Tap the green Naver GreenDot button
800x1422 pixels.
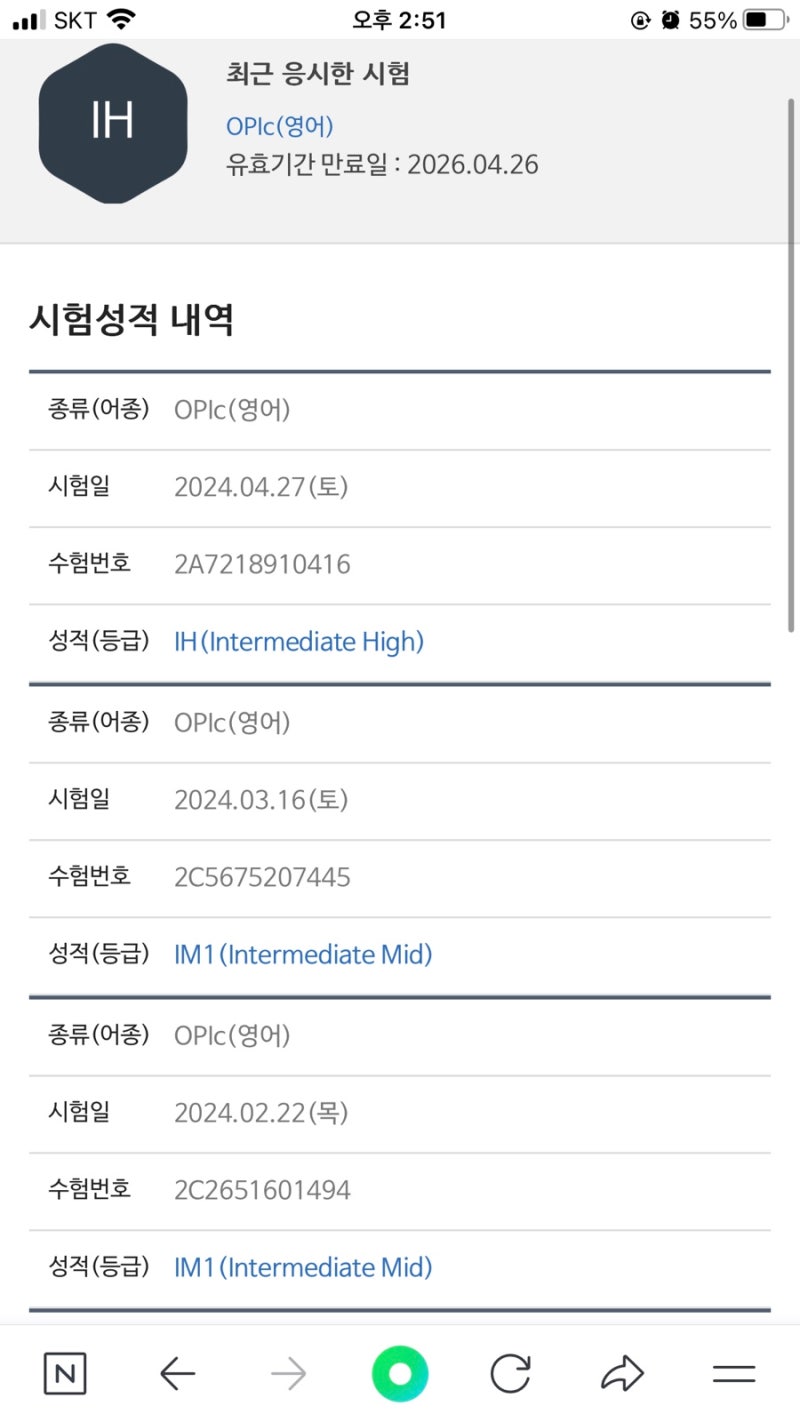click(399, 1373)
